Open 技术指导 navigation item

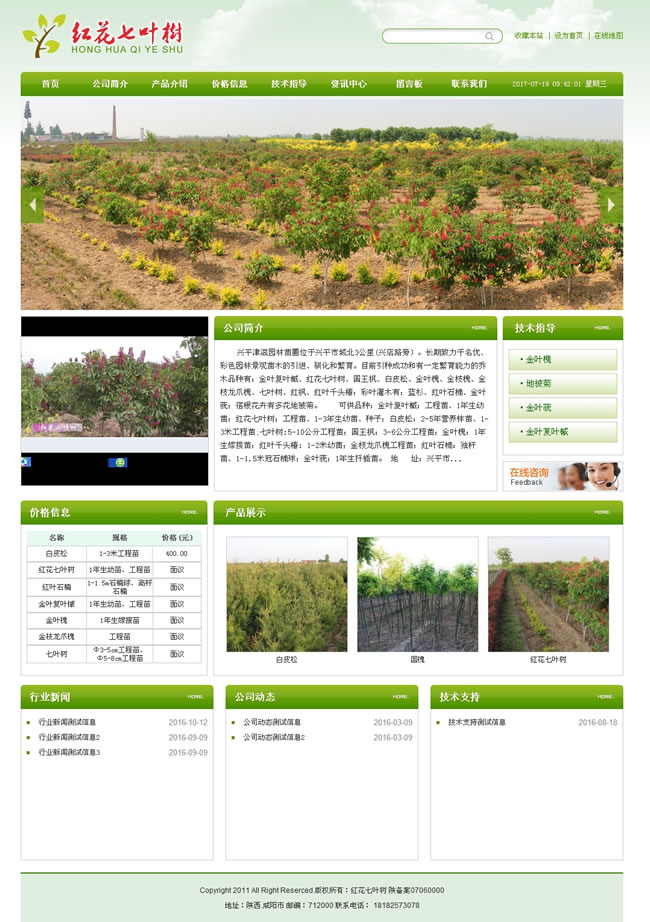[289, 84]
